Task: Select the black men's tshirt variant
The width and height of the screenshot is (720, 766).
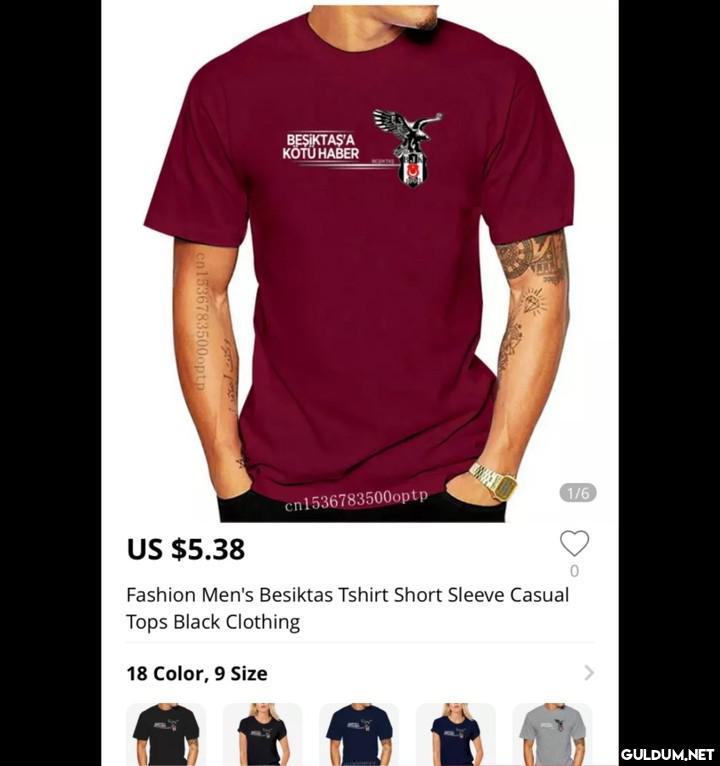Action: pyautogui.click(x=166, y=734)
